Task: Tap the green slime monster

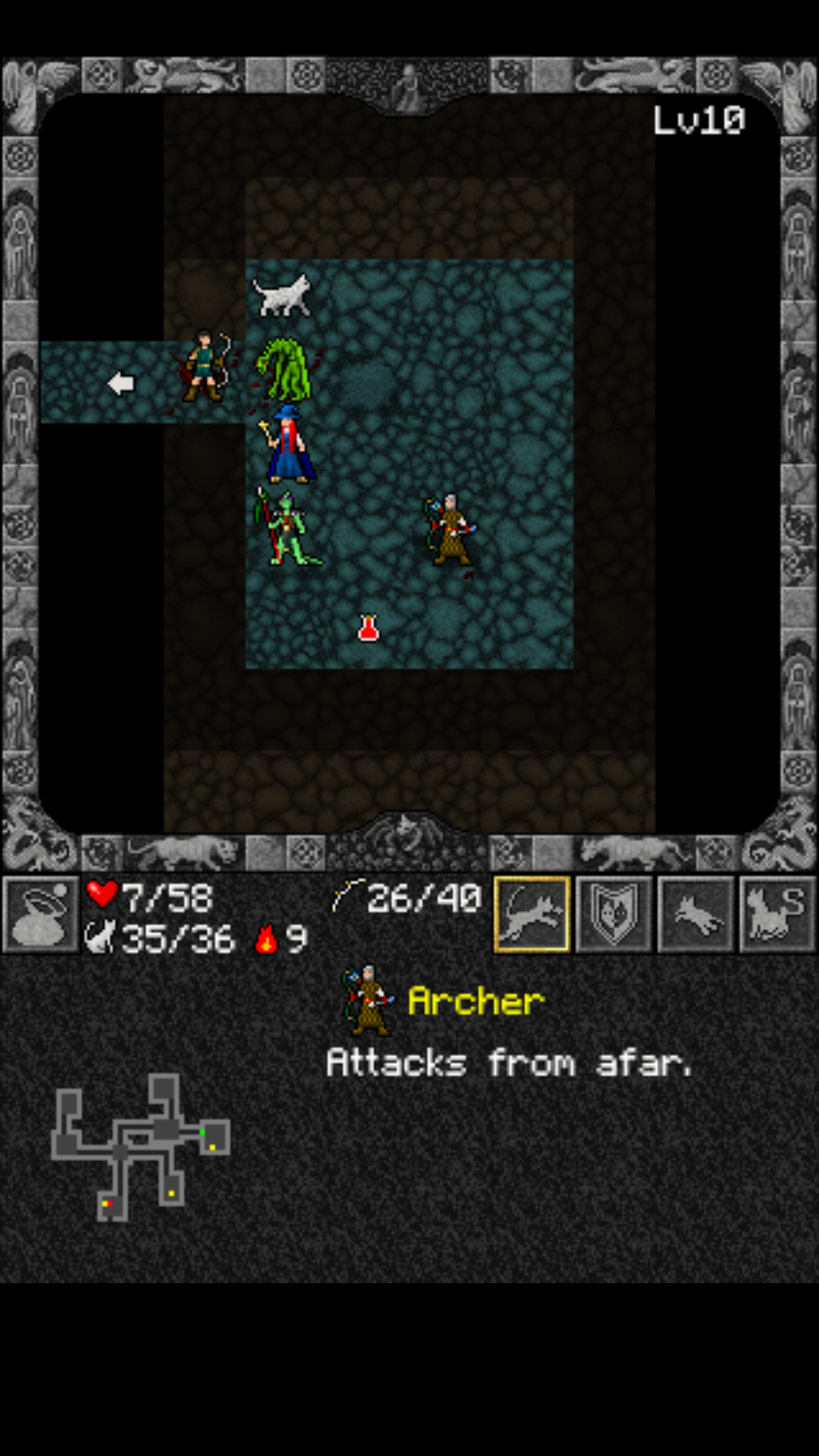Action: pyautogui.click(x=285, y=369)
